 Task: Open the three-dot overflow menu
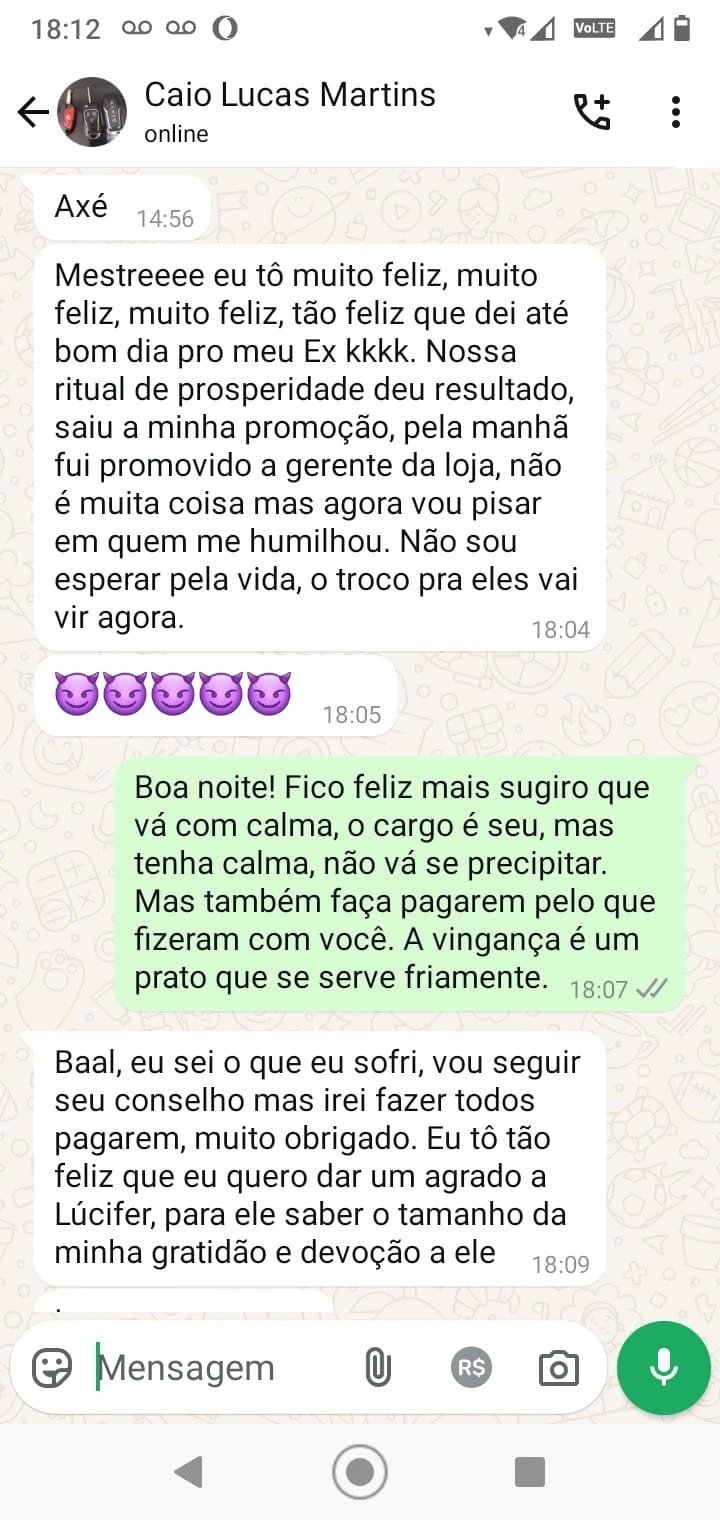click(676, 112)
